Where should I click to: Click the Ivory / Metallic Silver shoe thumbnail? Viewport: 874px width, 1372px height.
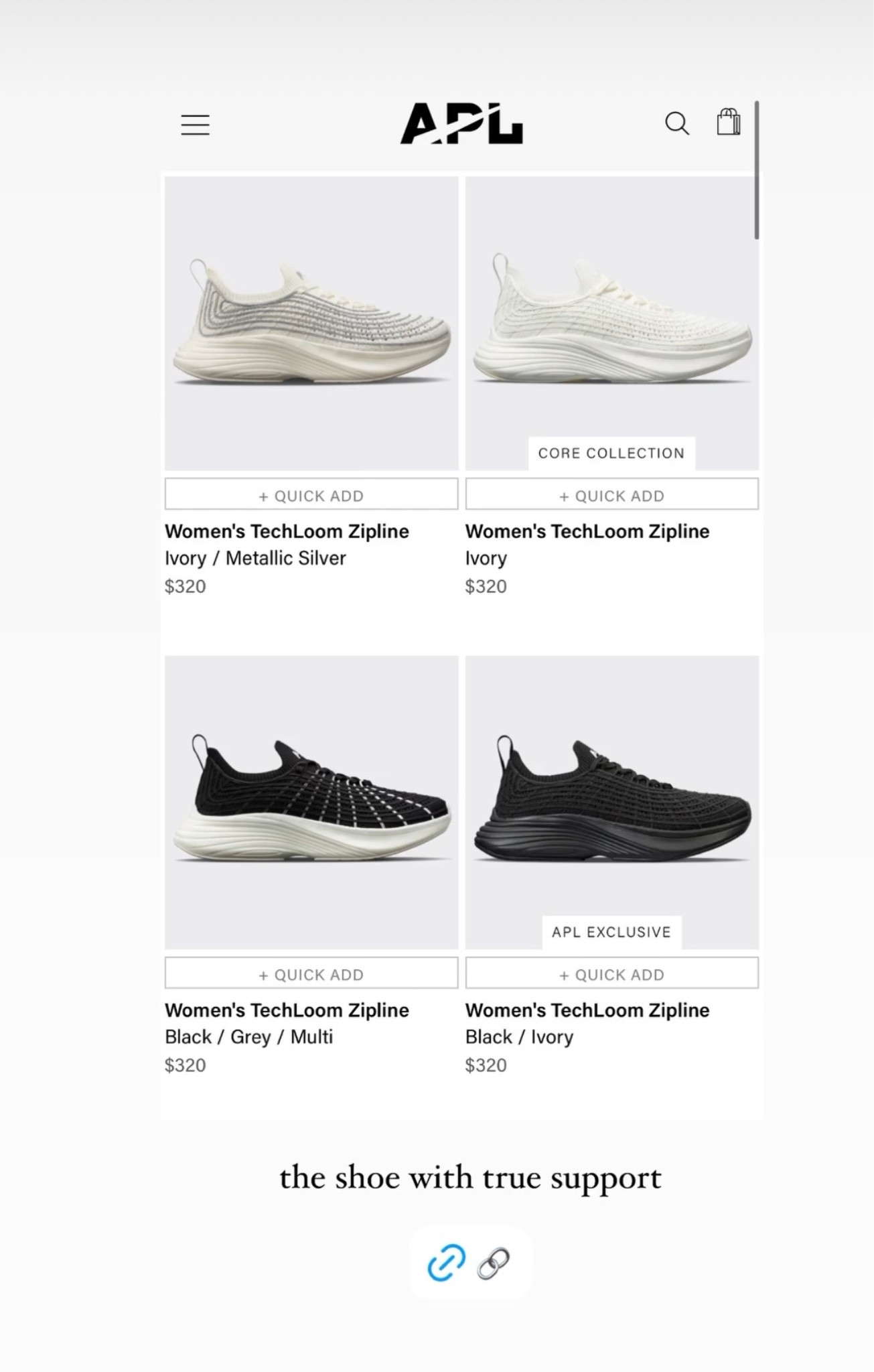(311, 322)
